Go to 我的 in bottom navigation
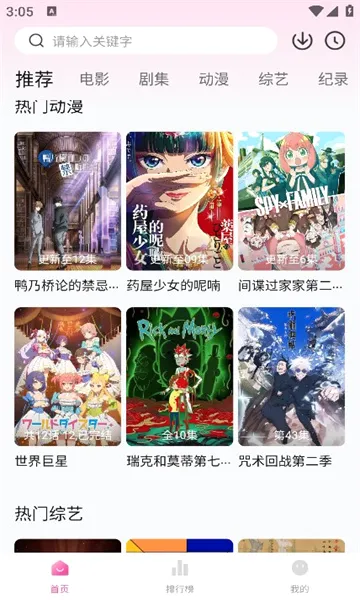The width and height of the screenshot is (360, 600). point(300,576)
